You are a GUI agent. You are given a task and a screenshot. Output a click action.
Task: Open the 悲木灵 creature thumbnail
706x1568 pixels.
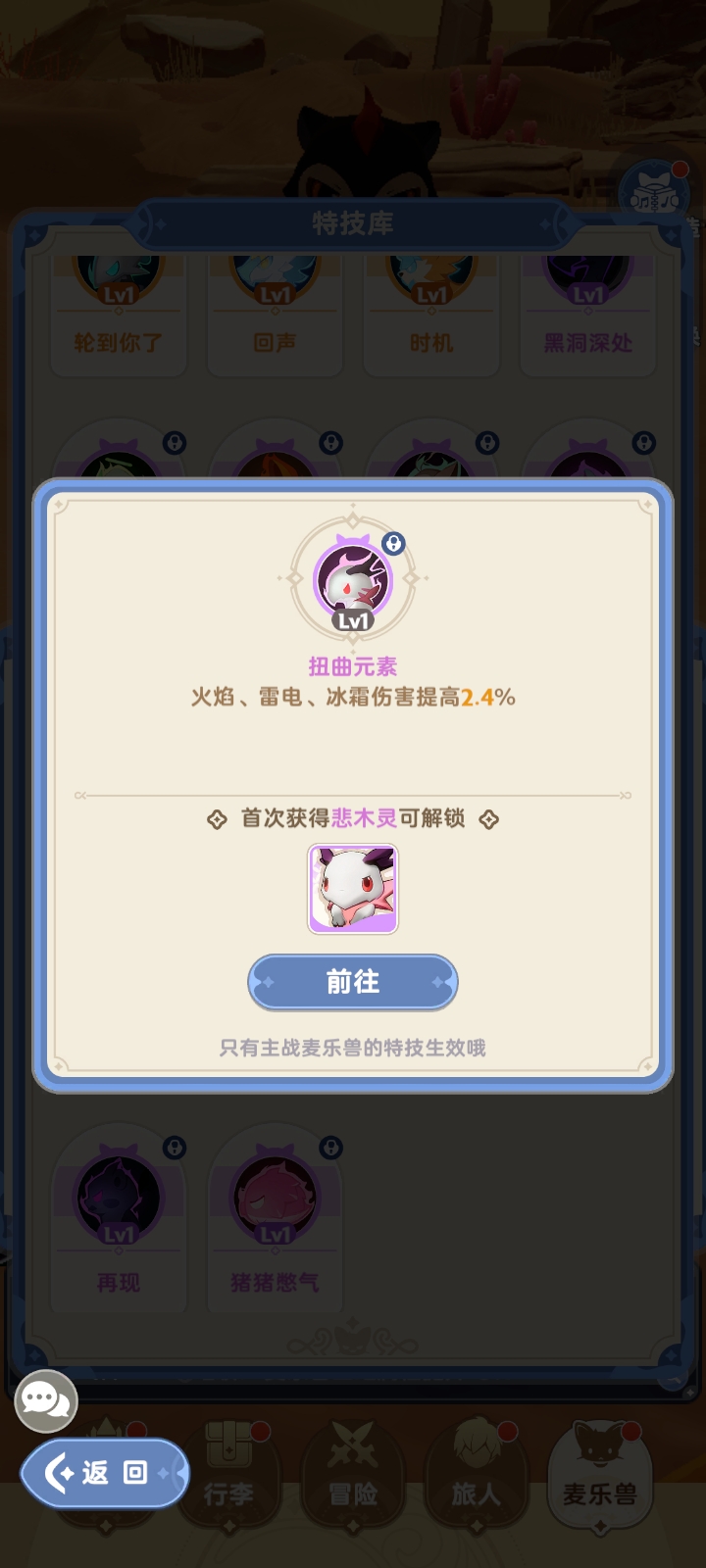click(x=353, y=889)
